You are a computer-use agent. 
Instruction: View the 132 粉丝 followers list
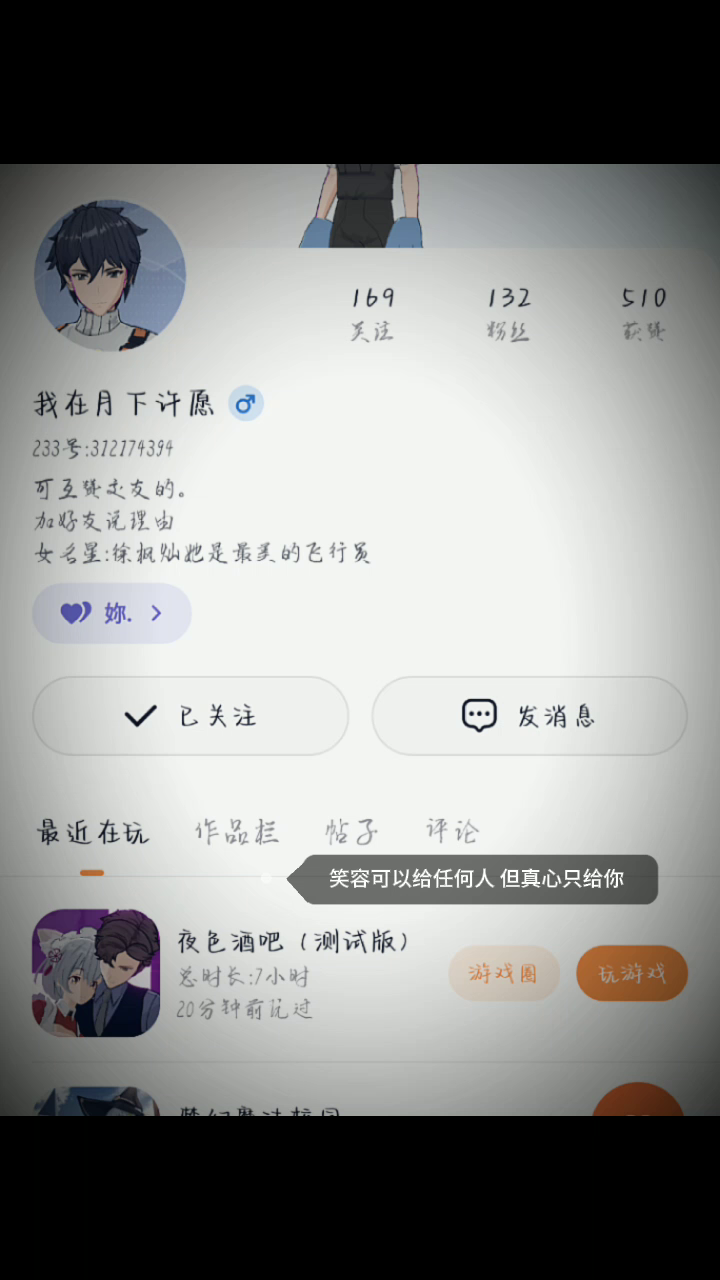click(x=508, y=313)
